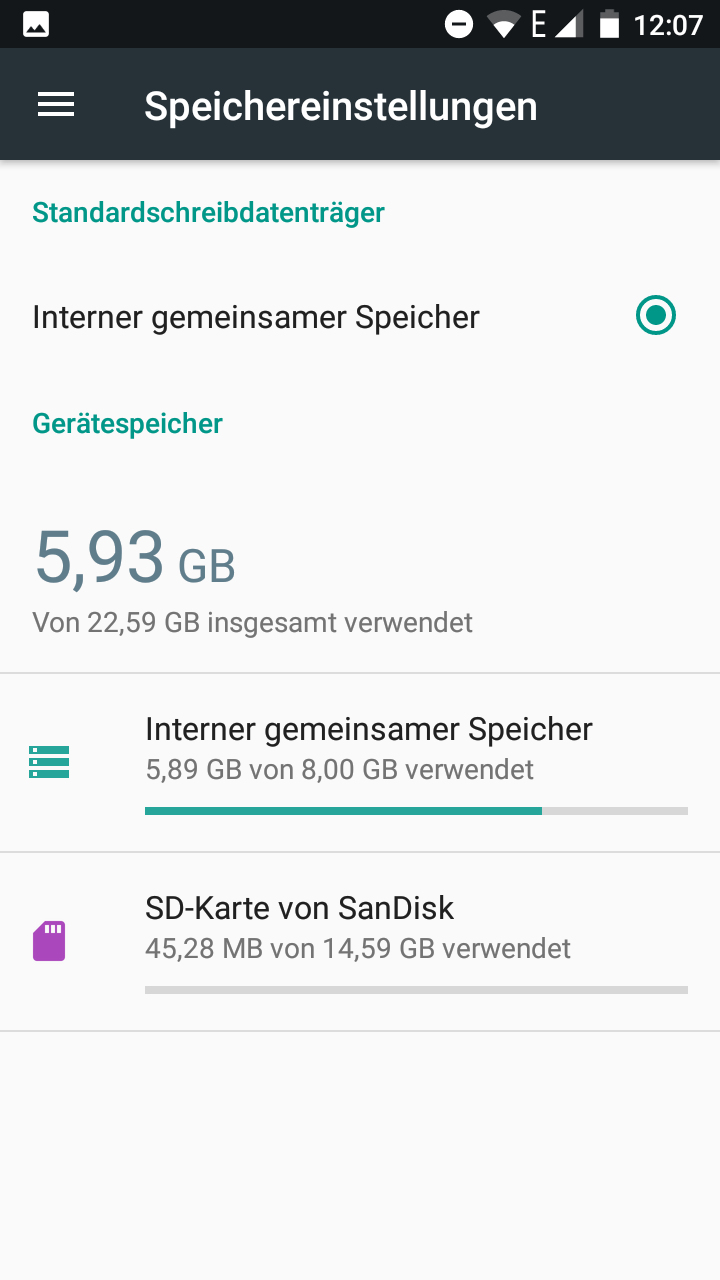
Task: Open the Gerätespeicher section
Action: pyautogui.click(x=127, y=423)
